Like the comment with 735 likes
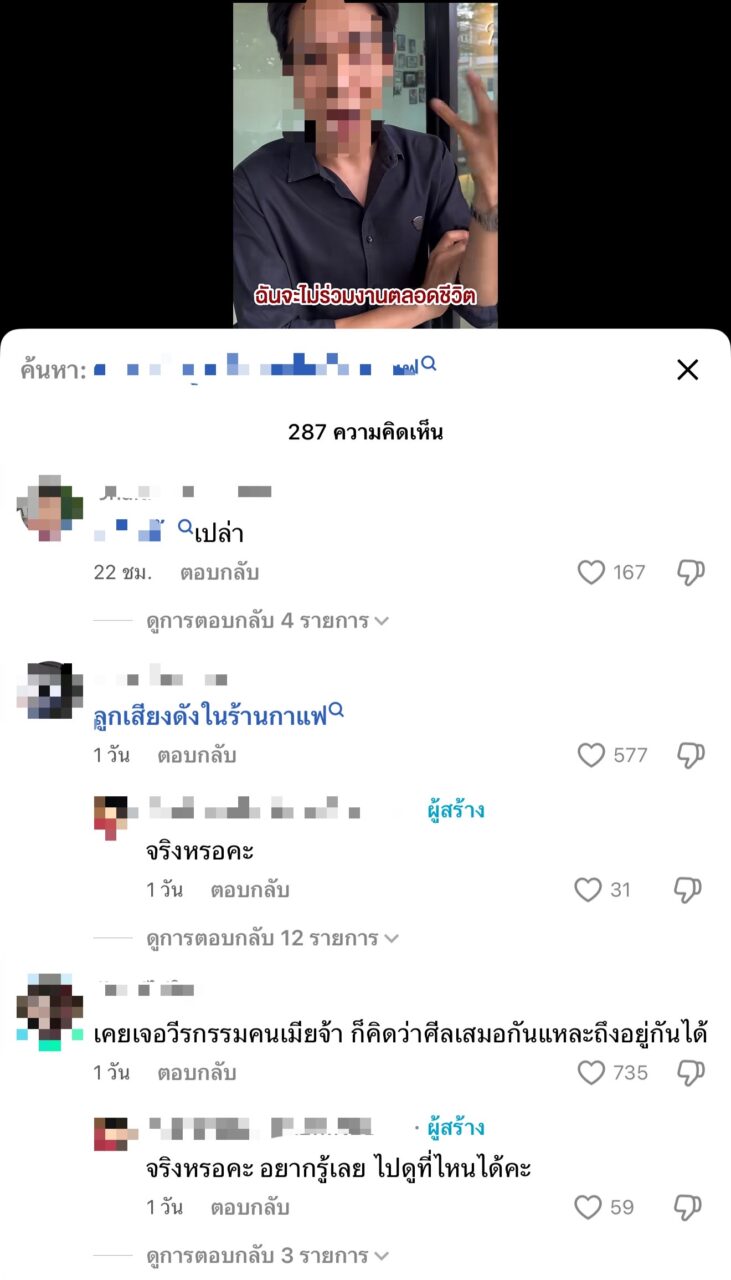 click(591, 1072)
